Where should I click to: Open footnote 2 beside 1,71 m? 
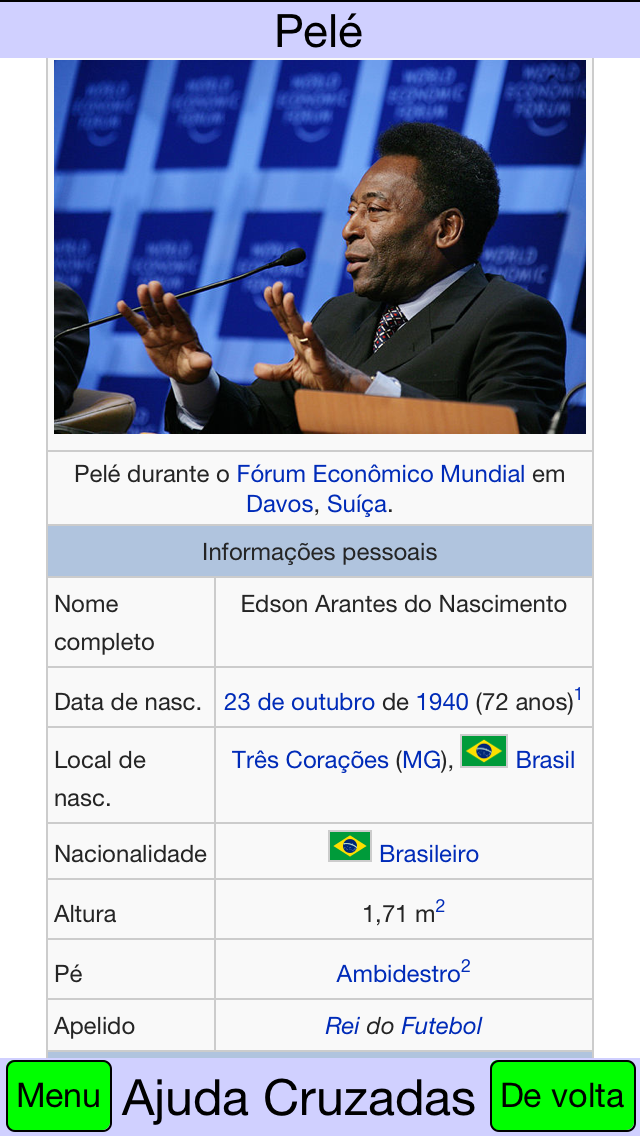pyautogui.click(x=440, y=907)
